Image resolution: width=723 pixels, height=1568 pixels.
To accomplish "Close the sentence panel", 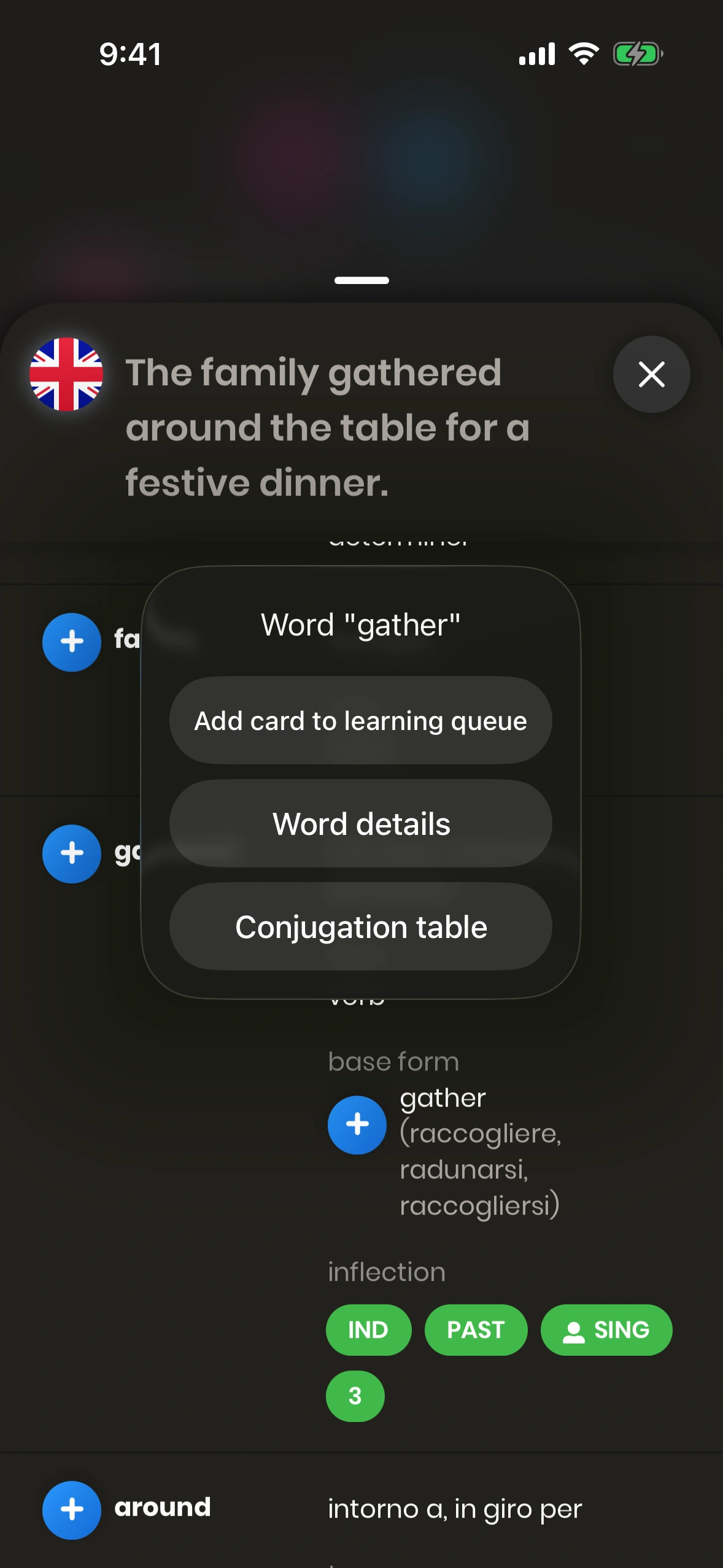I will [x=651, y=374].
